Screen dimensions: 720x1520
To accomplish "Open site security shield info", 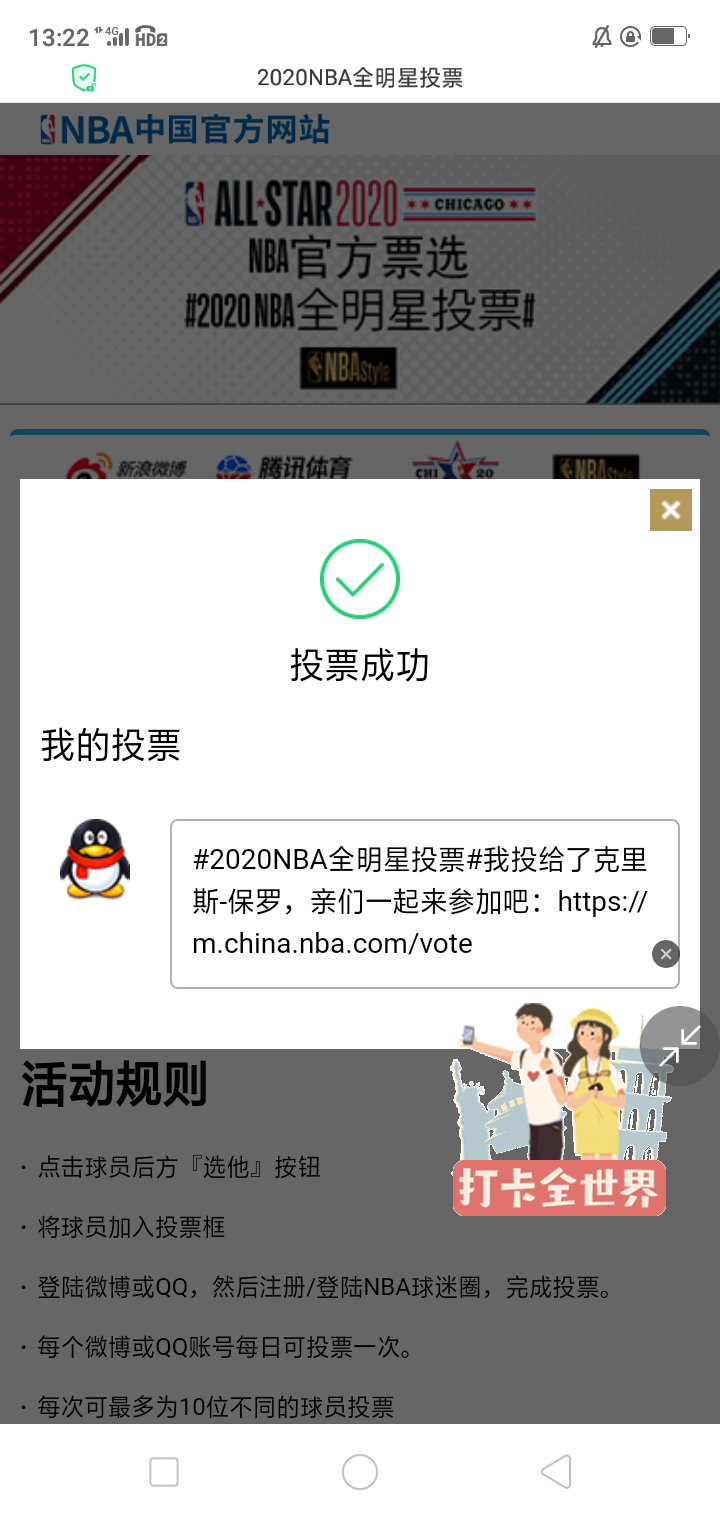I will [x=84, y=78].
